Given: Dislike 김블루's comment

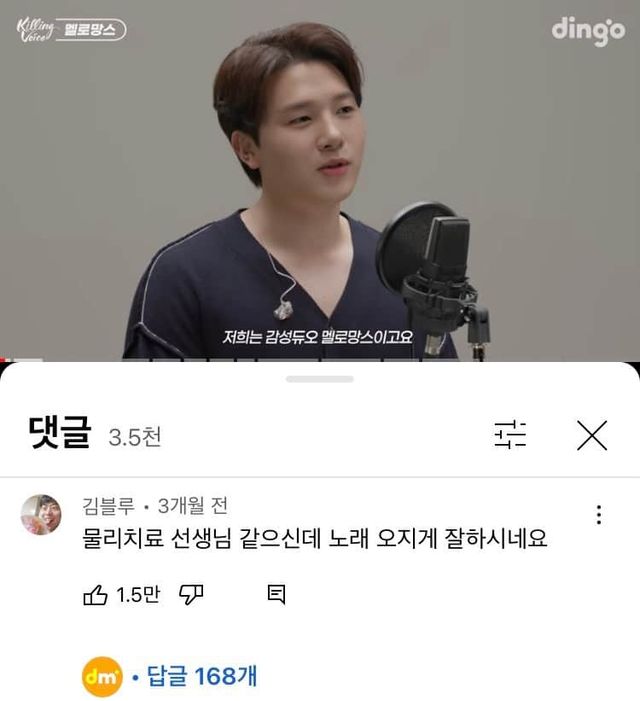Looking at the screenshot, I should [191, 595].
